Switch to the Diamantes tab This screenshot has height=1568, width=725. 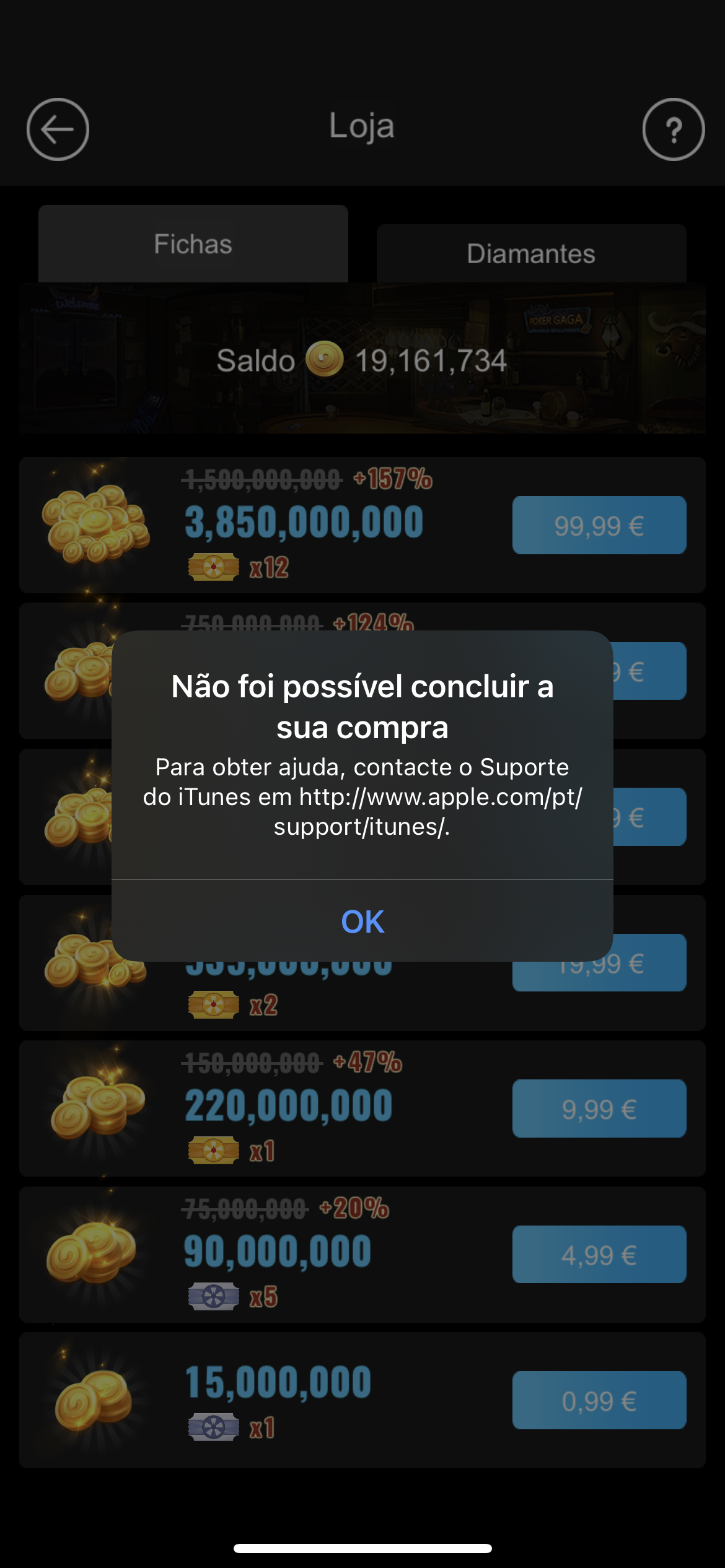531,254
